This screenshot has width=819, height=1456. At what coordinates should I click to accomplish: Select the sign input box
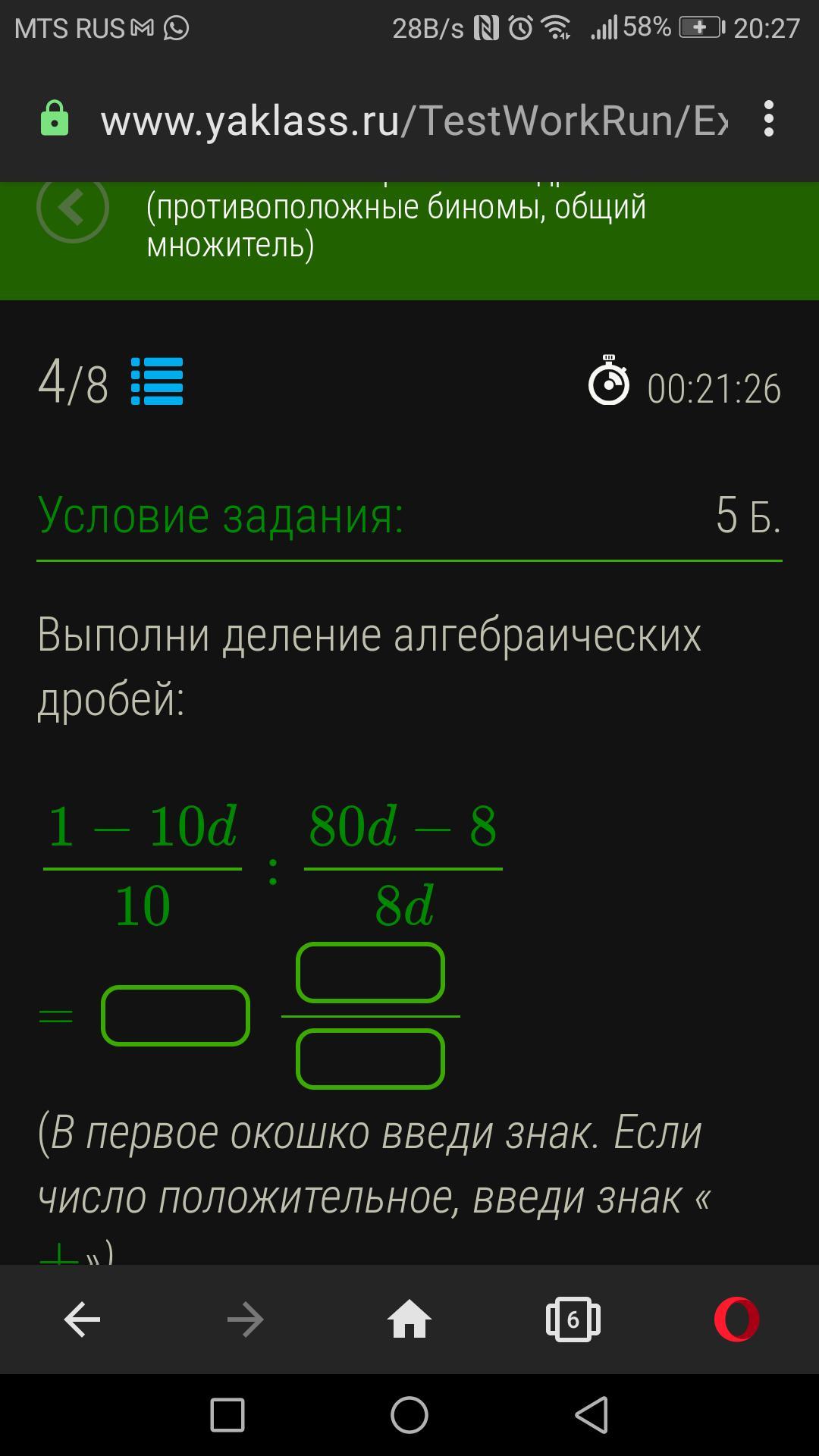(175, 1015)
